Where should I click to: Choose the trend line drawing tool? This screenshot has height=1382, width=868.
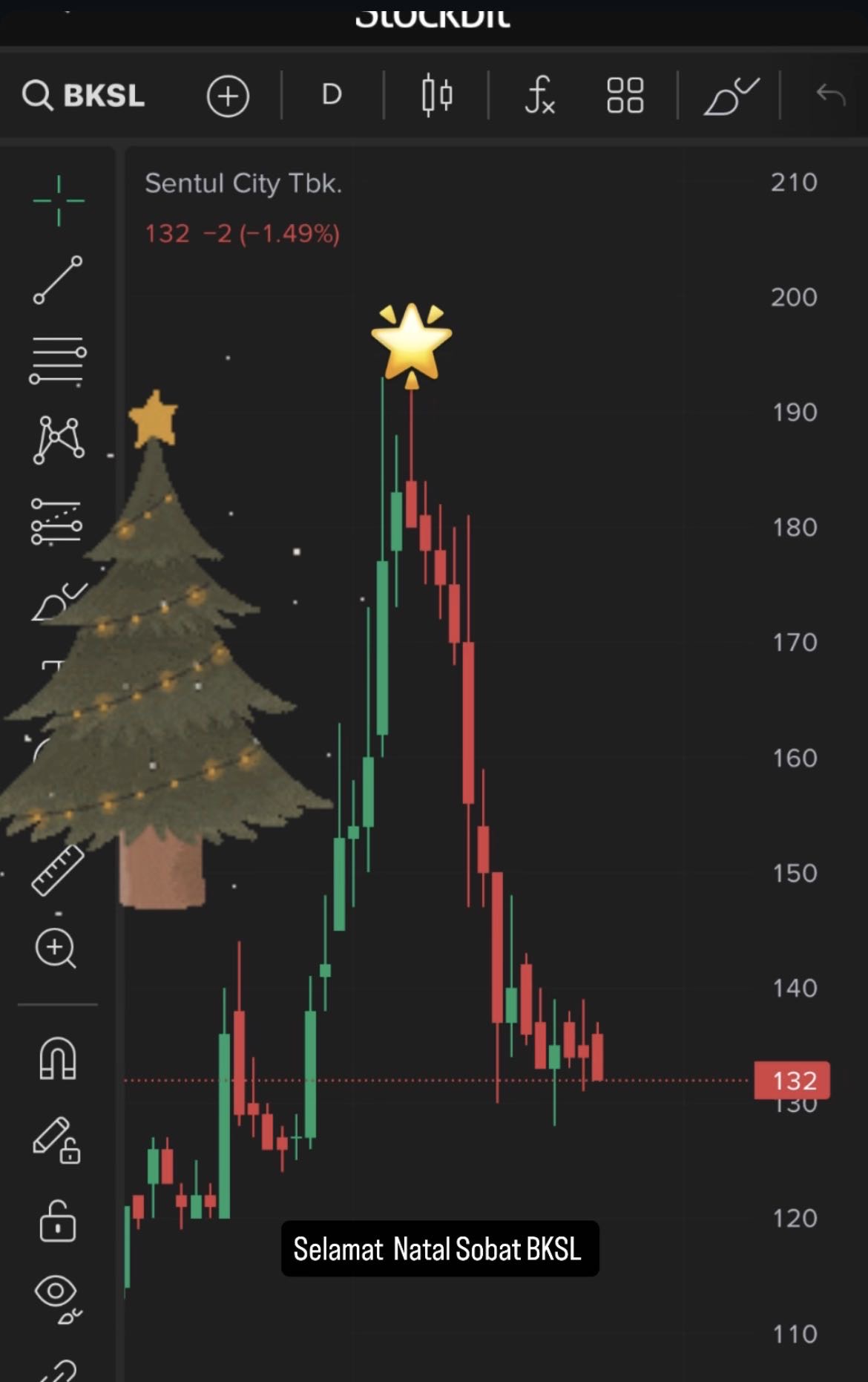(58, 280)
